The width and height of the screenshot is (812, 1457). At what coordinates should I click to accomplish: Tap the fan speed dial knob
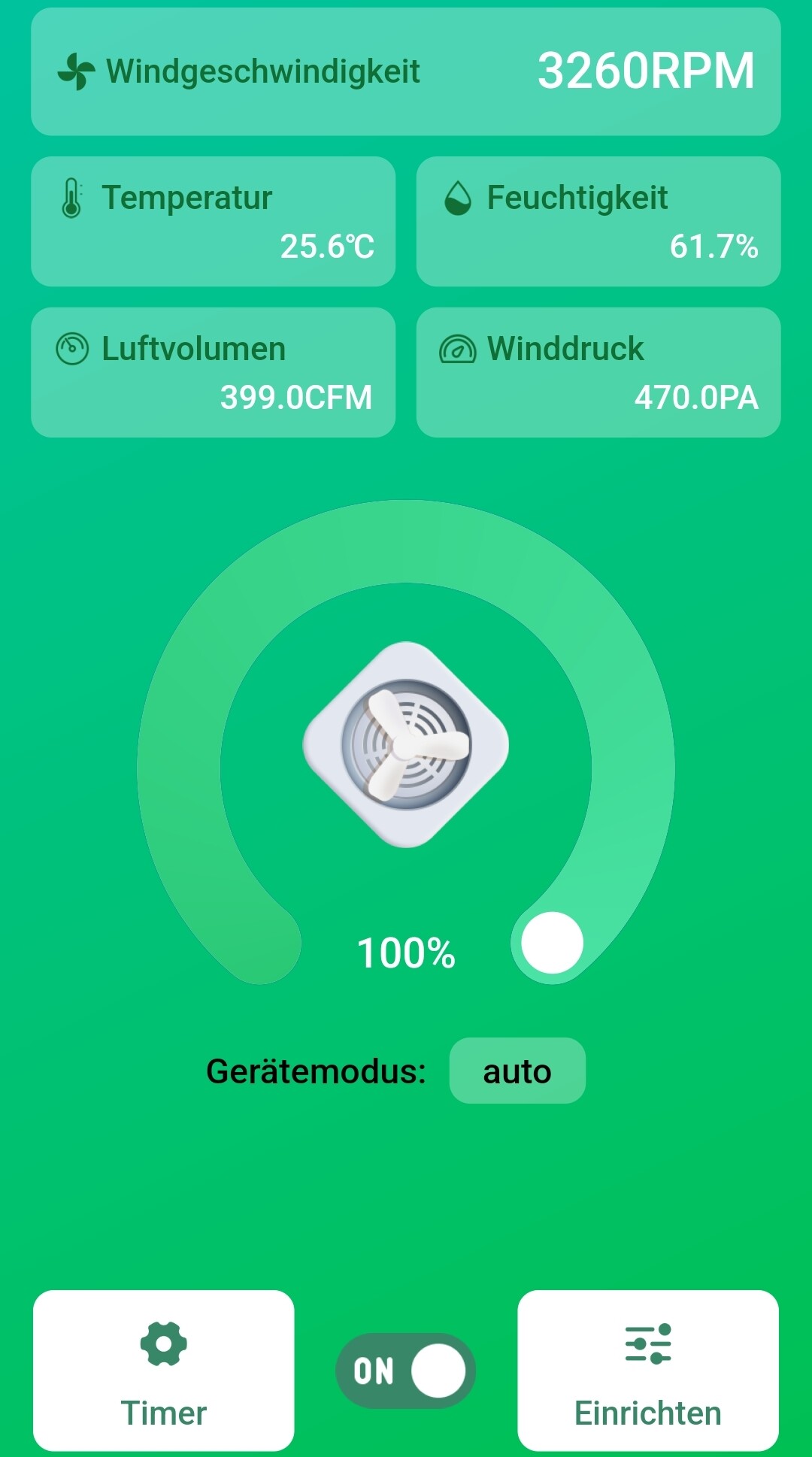pyautogui.click(x=552, y=943)
